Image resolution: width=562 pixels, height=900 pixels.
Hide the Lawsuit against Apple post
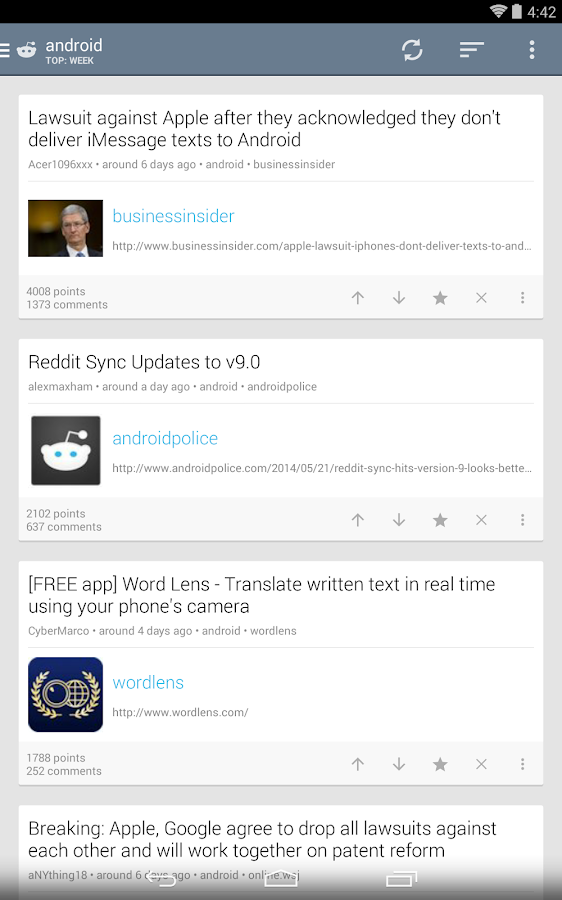click(x=482, y=297)
